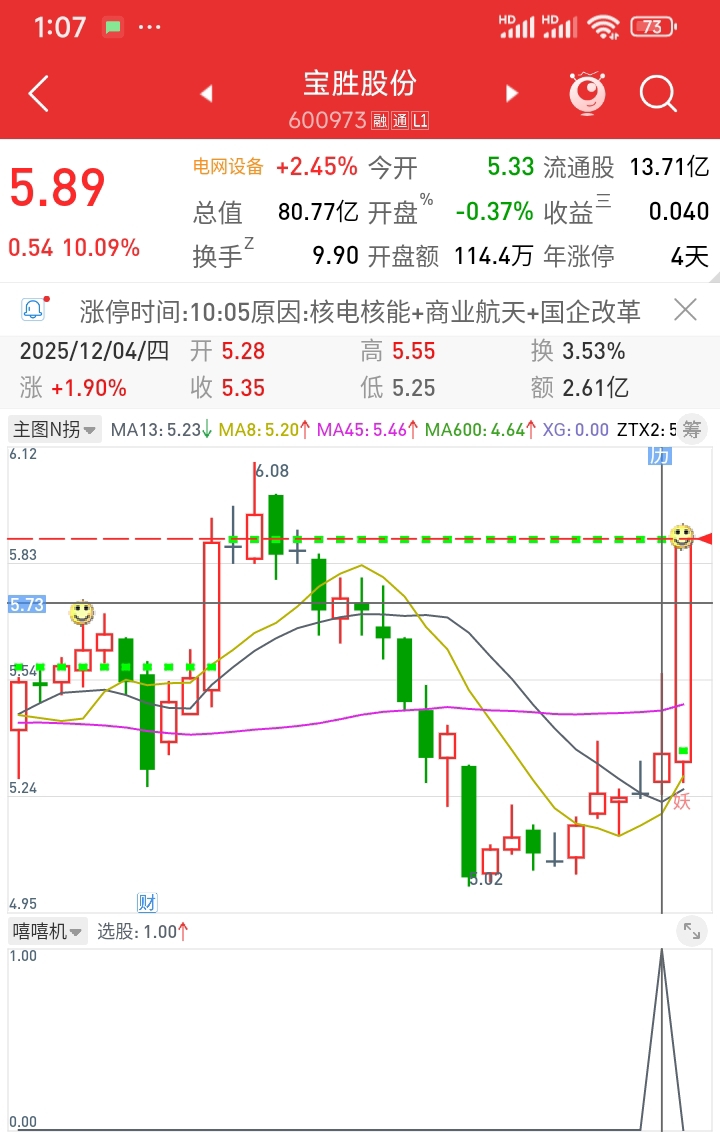Open the 筹 chip distribution button

(692, 430)
